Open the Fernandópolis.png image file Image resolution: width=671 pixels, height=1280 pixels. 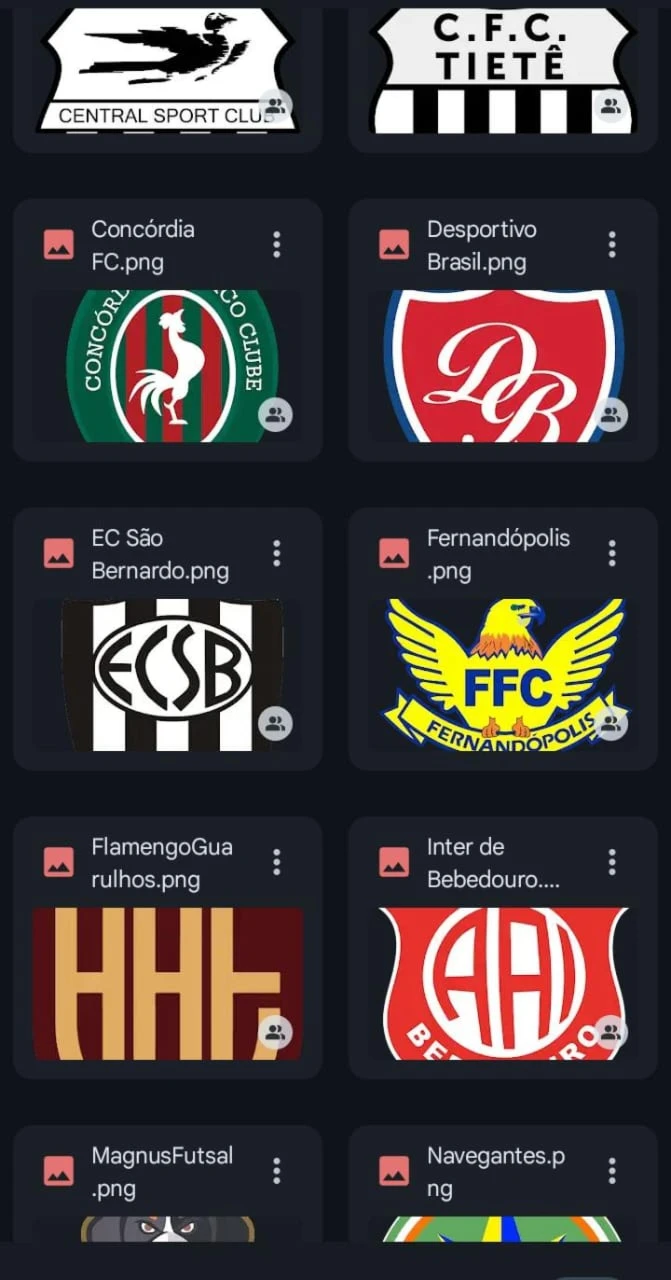[503, 675]
